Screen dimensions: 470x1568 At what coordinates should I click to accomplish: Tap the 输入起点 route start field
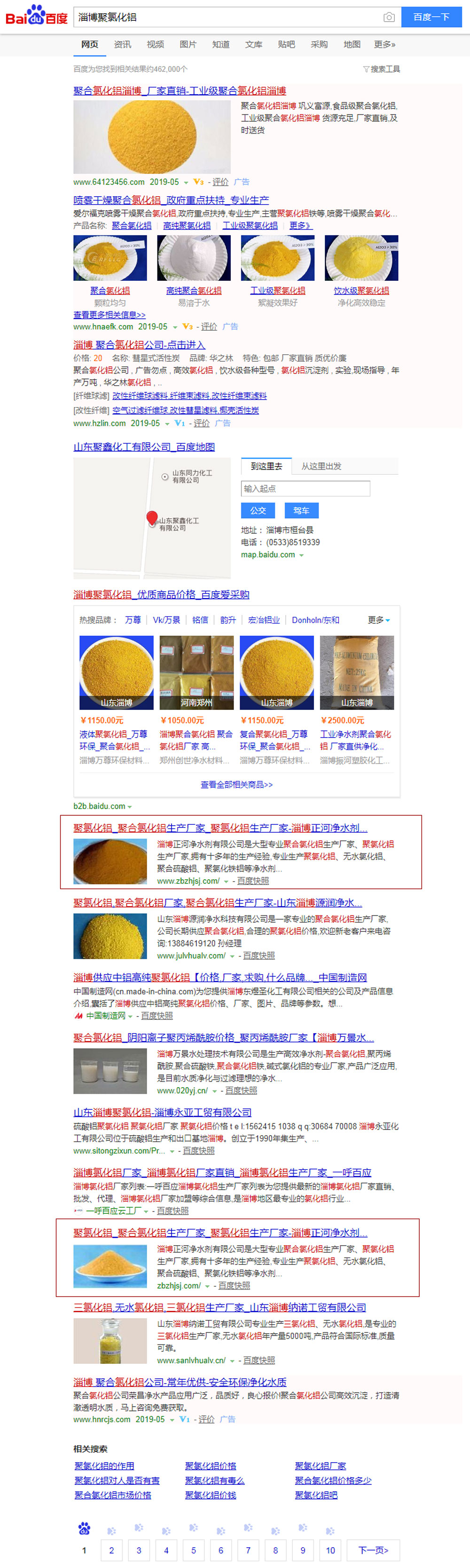305,488
